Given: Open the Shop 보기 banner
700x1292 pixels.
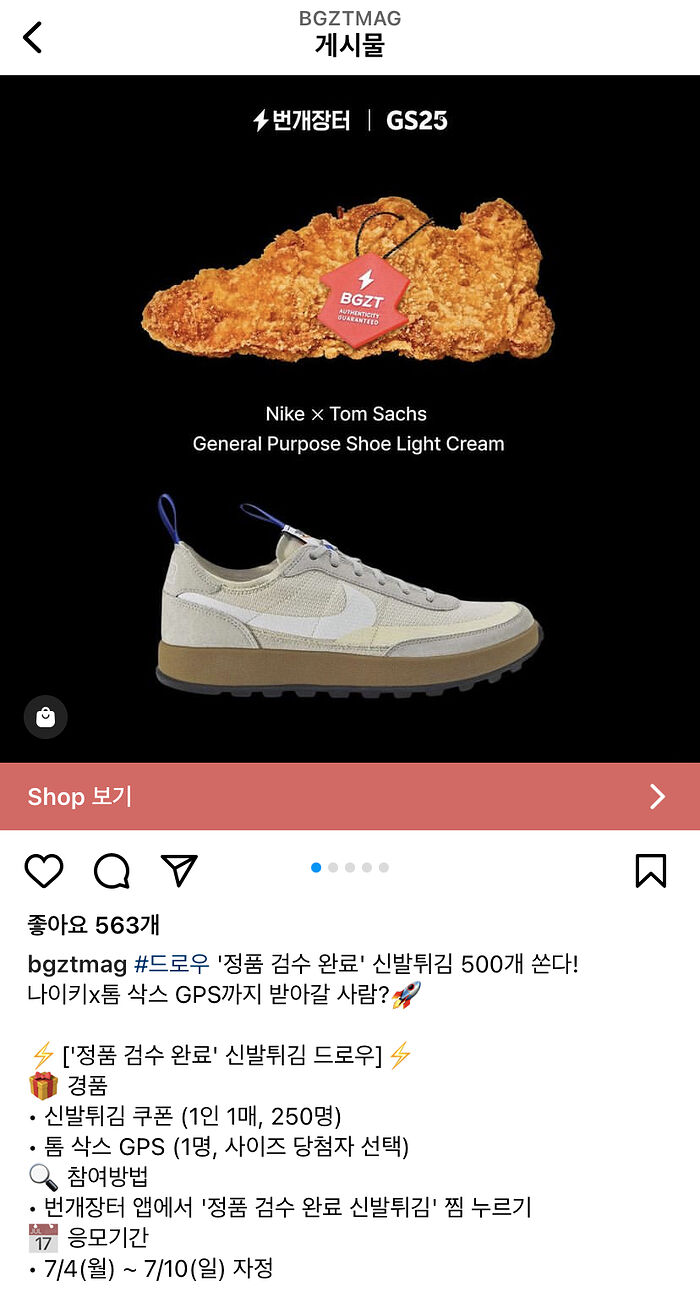Looking at the screenshot, I should [x=350, y=796].
